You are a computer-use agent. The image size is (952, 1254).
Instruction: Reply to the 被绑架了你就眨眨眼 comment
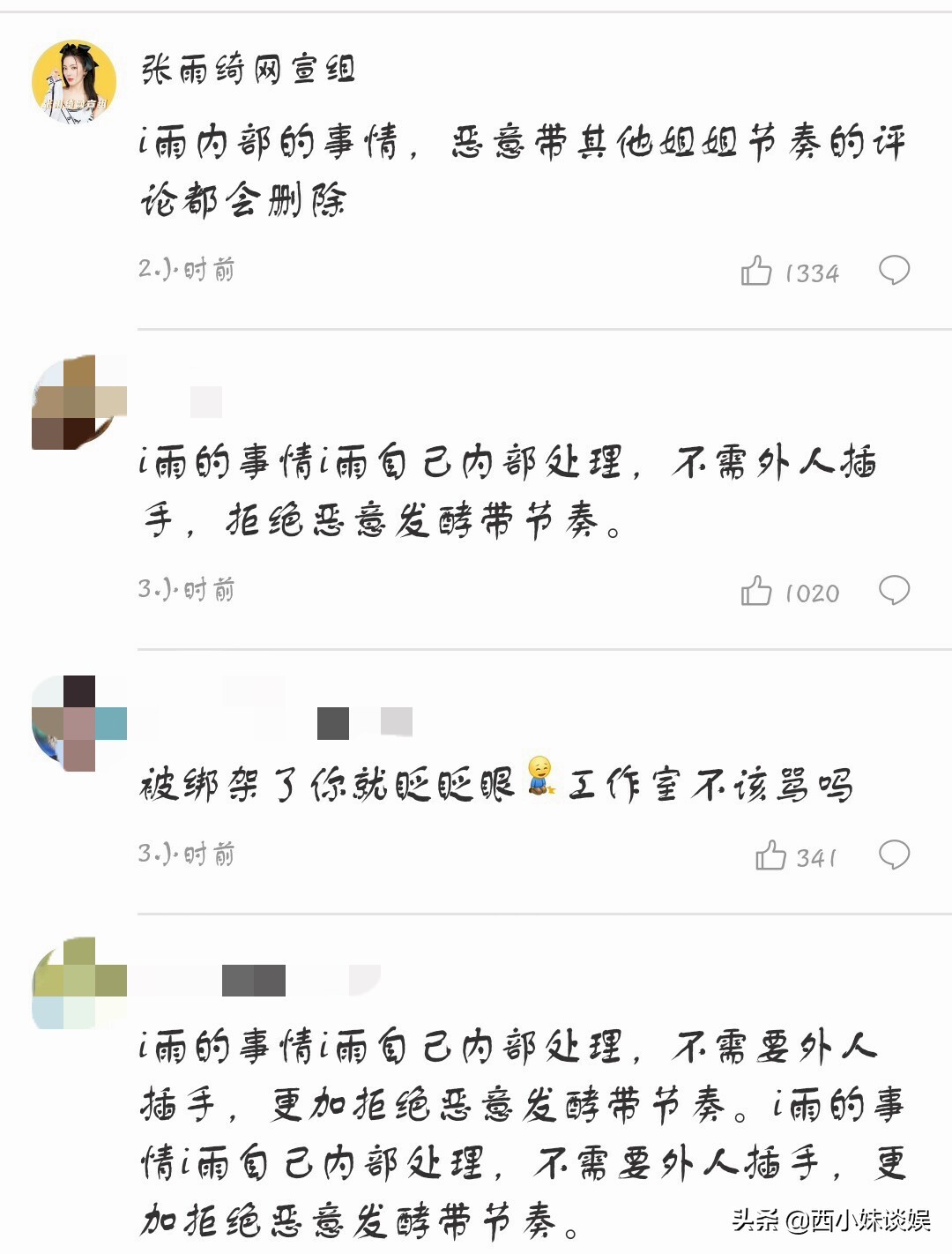(894, 855)
